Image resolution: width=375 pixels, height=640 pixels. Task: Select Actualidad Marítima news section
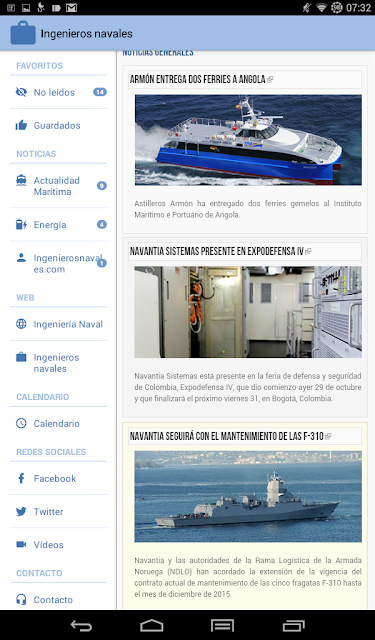(58, 186)
